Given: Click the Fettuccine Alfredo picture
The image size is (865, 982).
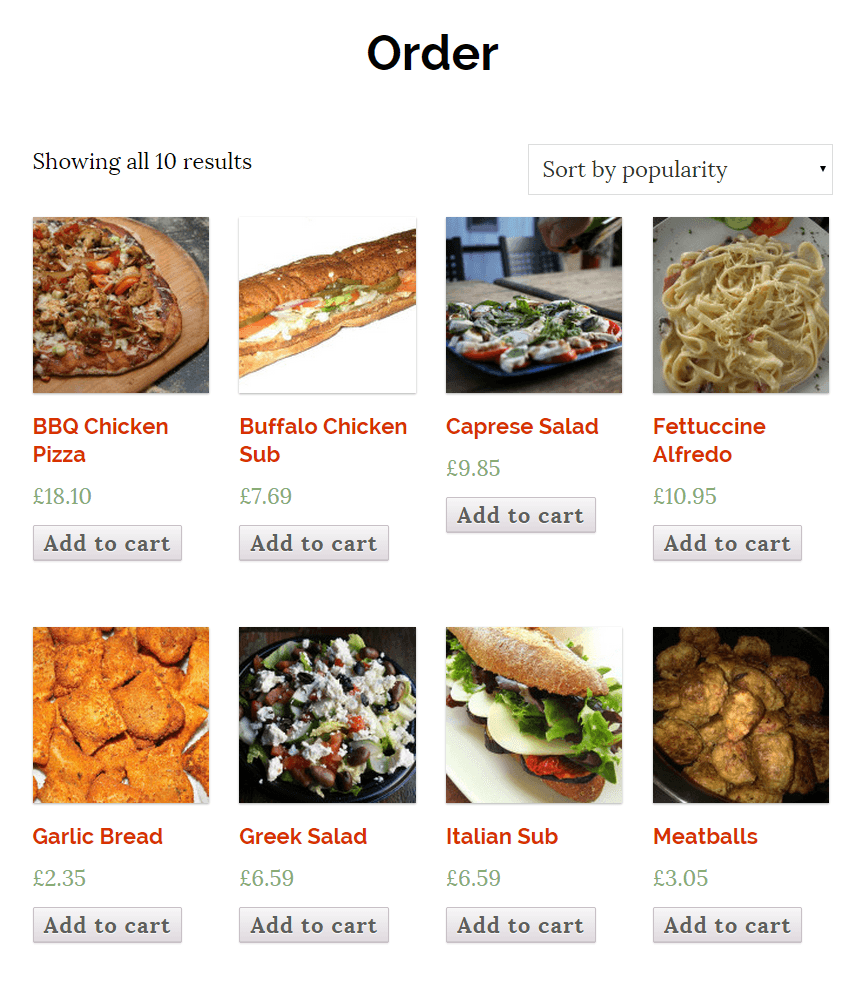Looking at the screenshot, I should click(x=740, y=305).
